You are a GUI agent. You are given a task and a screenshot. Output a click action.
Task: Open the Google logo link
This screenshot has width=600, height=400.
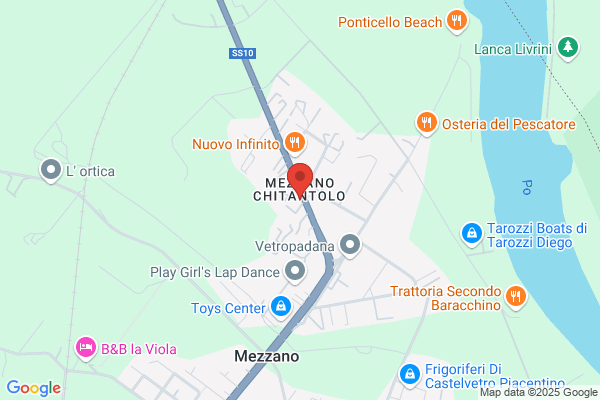(34, 388)
